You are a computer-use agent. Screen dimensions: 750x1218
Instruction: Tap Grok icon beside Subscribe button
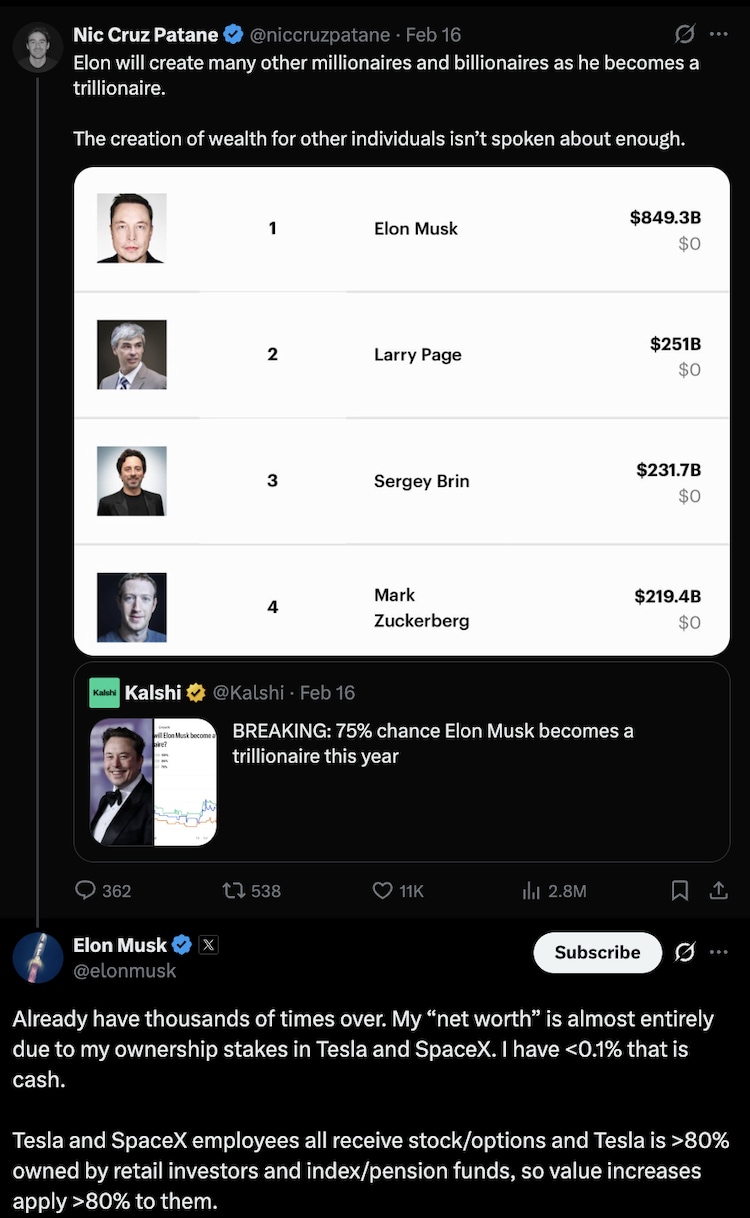point(685,952)
